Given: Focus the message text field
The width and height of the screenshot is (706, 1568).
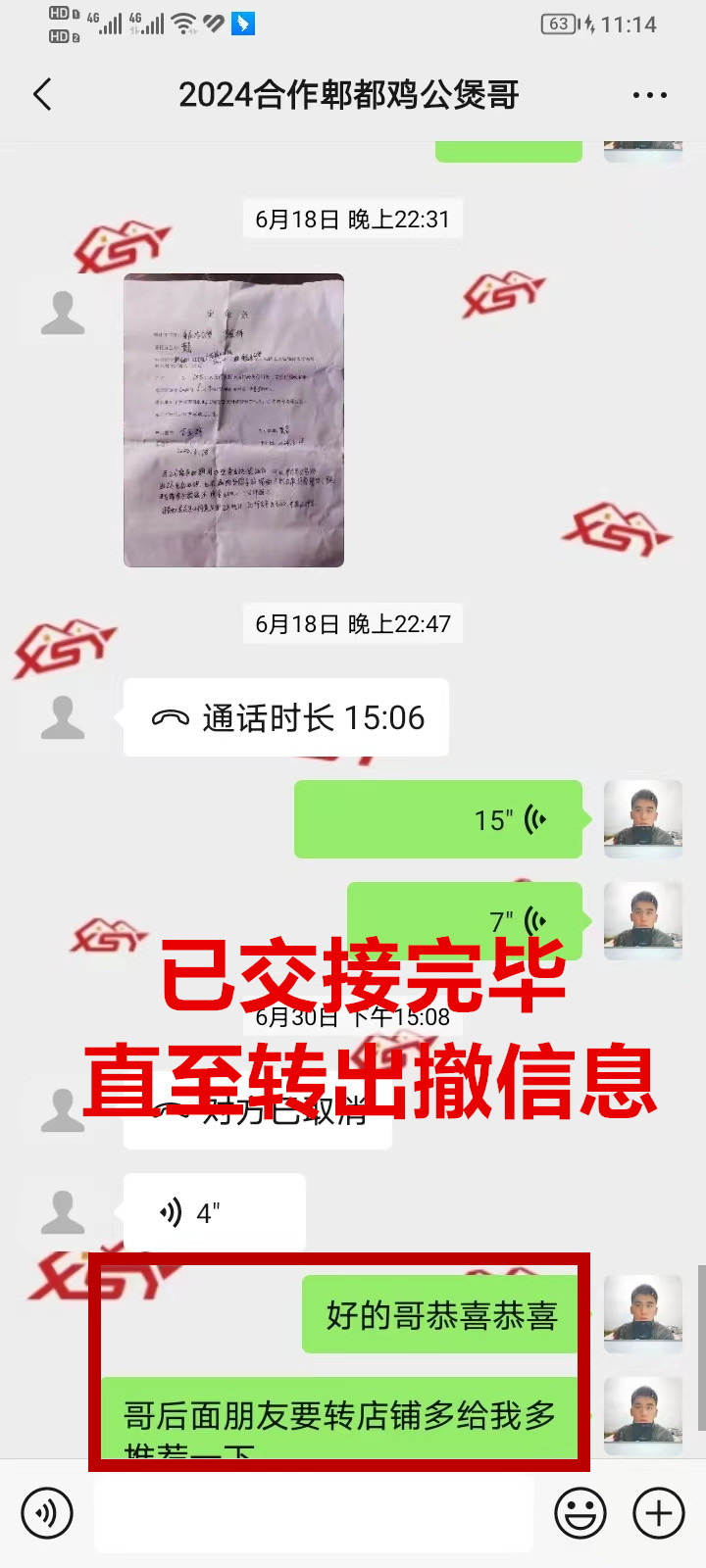Looking at the screenshot, I should point(314,1513).
